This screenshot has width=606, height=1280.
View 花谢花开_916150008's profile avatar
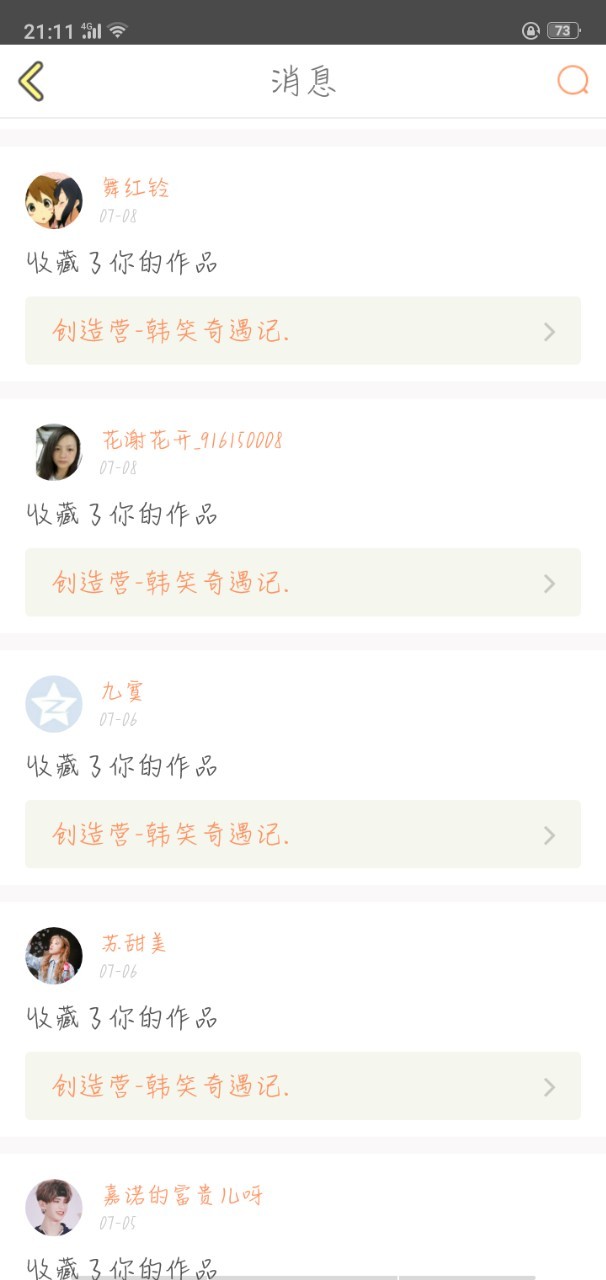[53, 452]
